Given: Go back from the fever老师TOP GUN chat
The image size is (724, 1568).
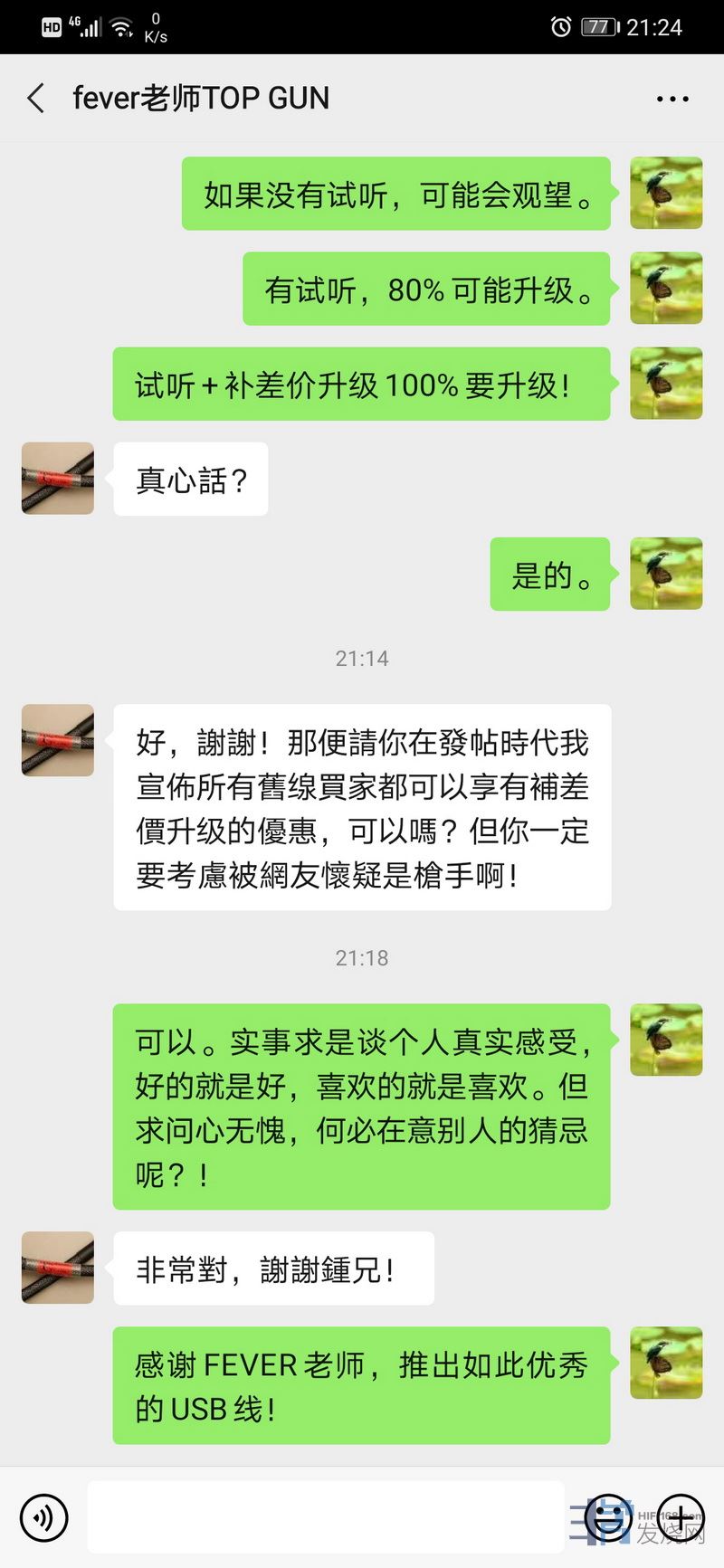Looking at the screenshot, I should (36, 98).
